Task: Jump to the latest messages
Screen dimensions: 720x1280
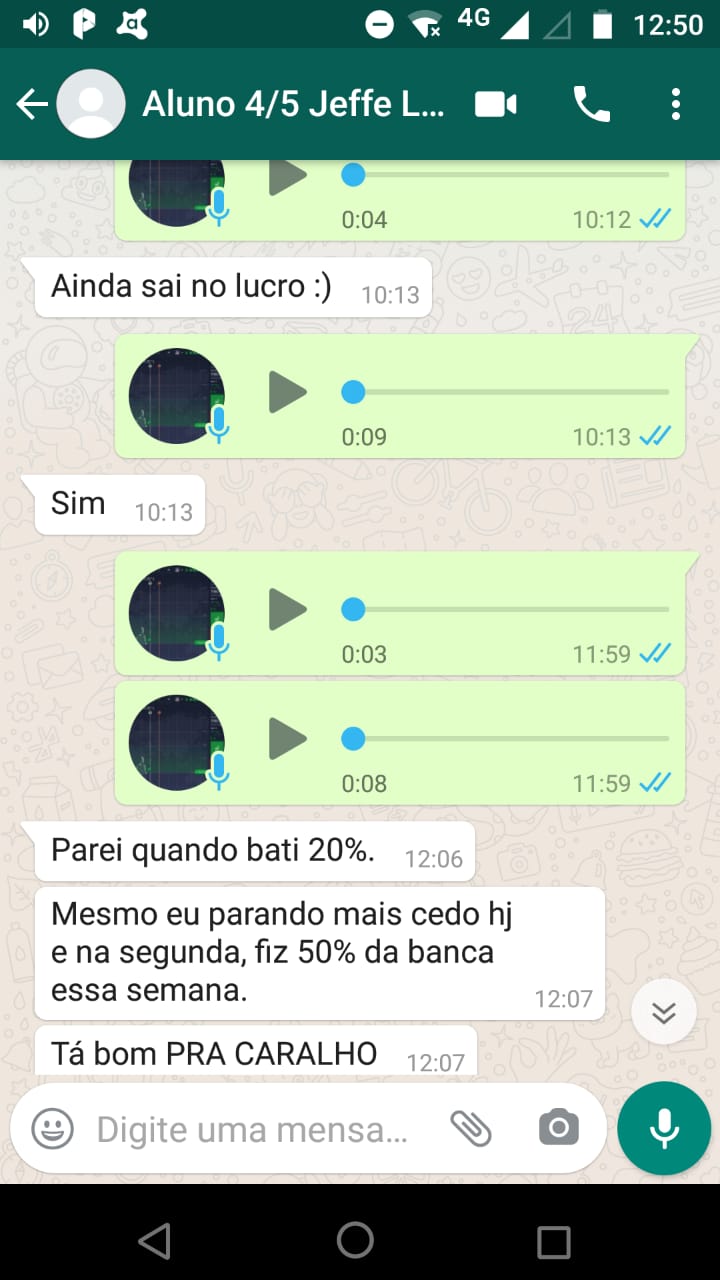Action: coord(663,1012)
